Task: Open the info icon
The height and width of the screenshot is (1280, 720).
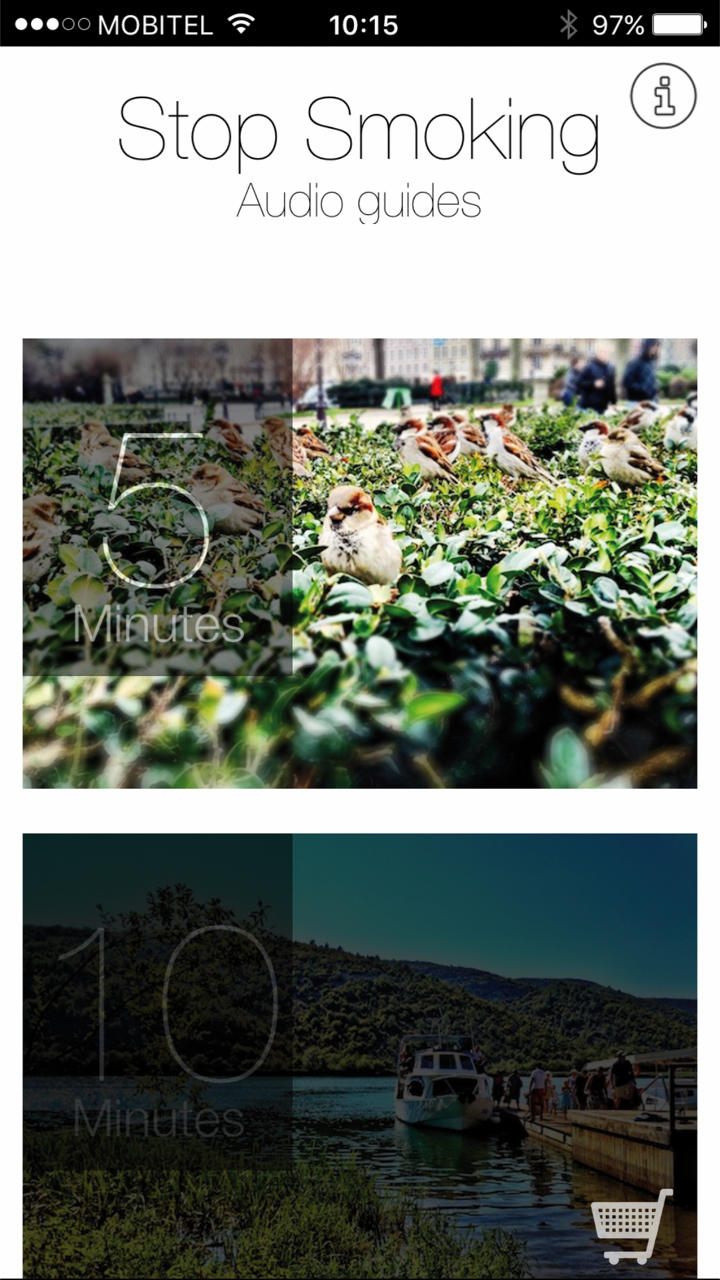Action: (663, 96)
